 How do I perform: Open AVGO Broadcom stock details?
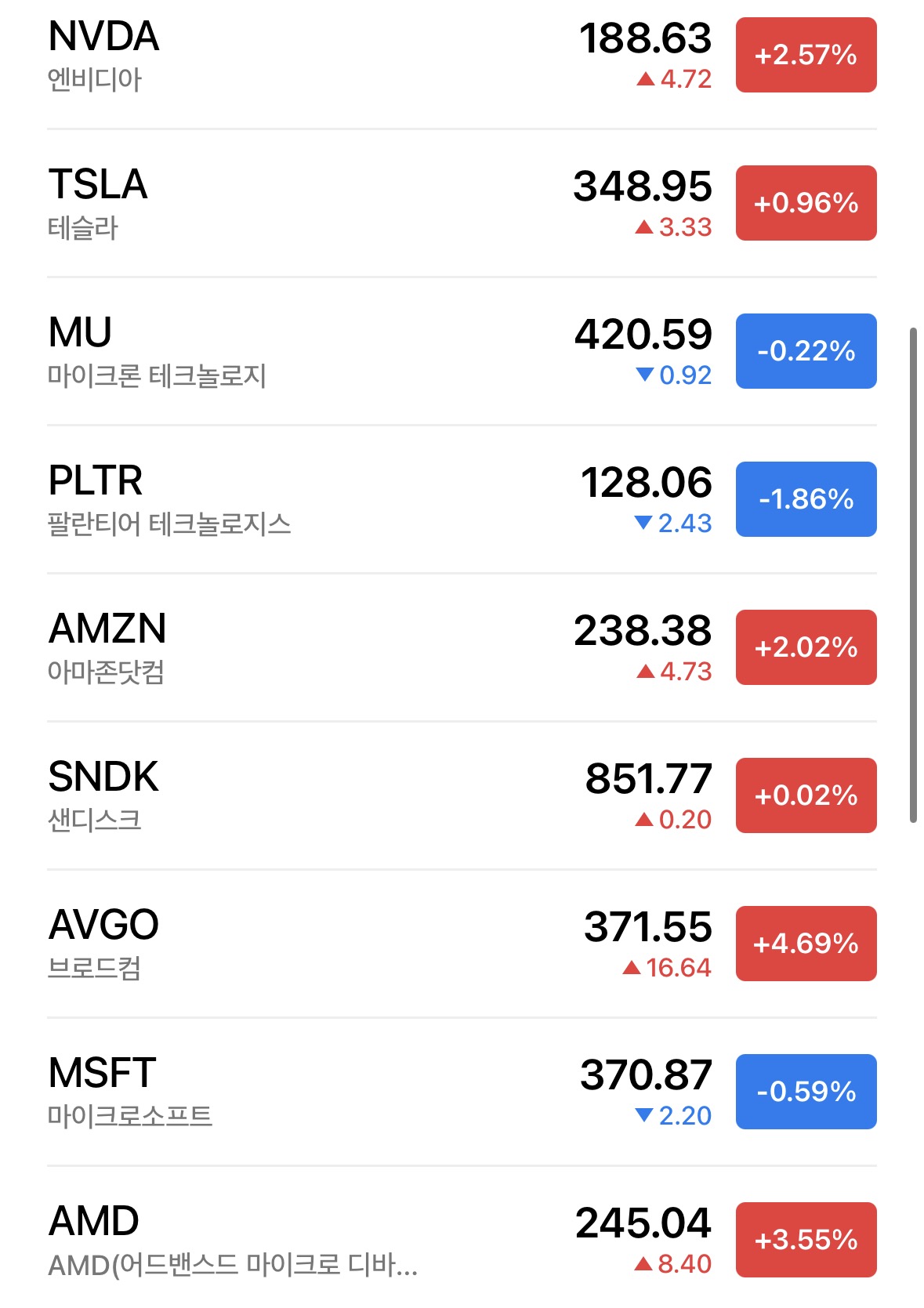[x=462, y=944]
